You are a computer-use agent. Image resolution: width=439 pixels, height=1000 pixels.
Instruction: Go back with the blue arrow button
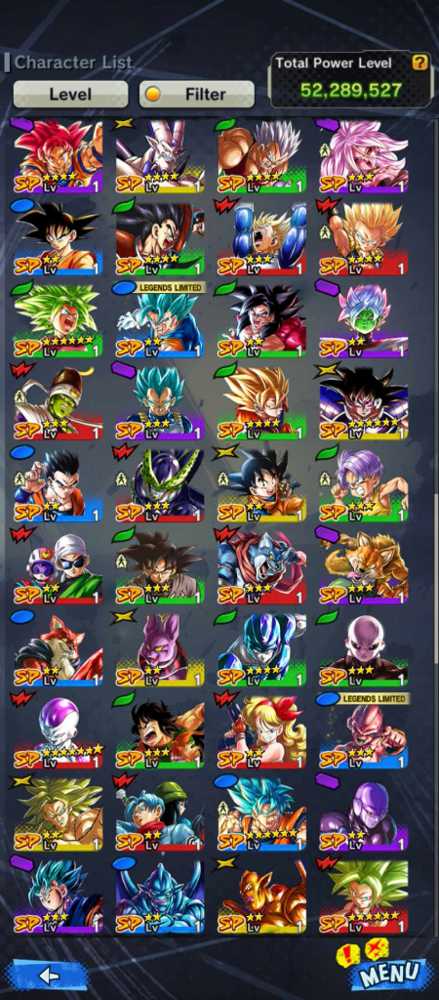pyautogui.click(x=49, y=974)
